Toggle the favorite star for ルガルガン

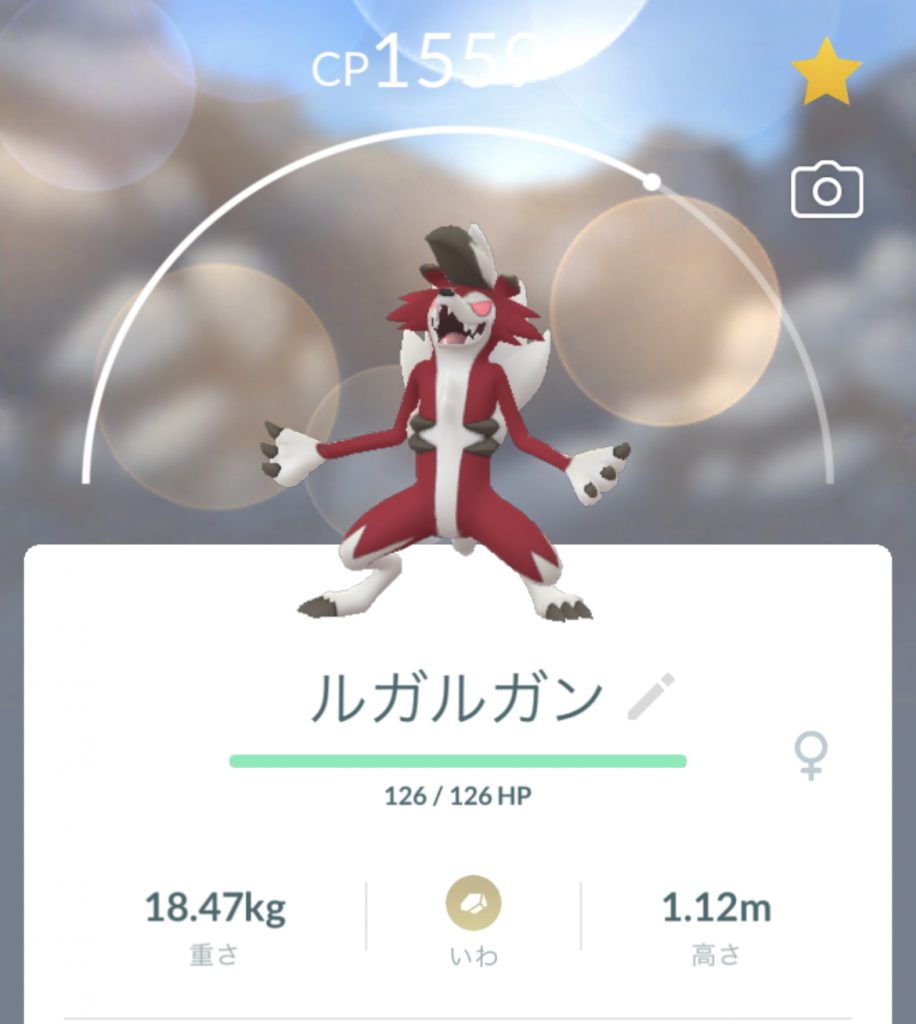coord(826,74)
